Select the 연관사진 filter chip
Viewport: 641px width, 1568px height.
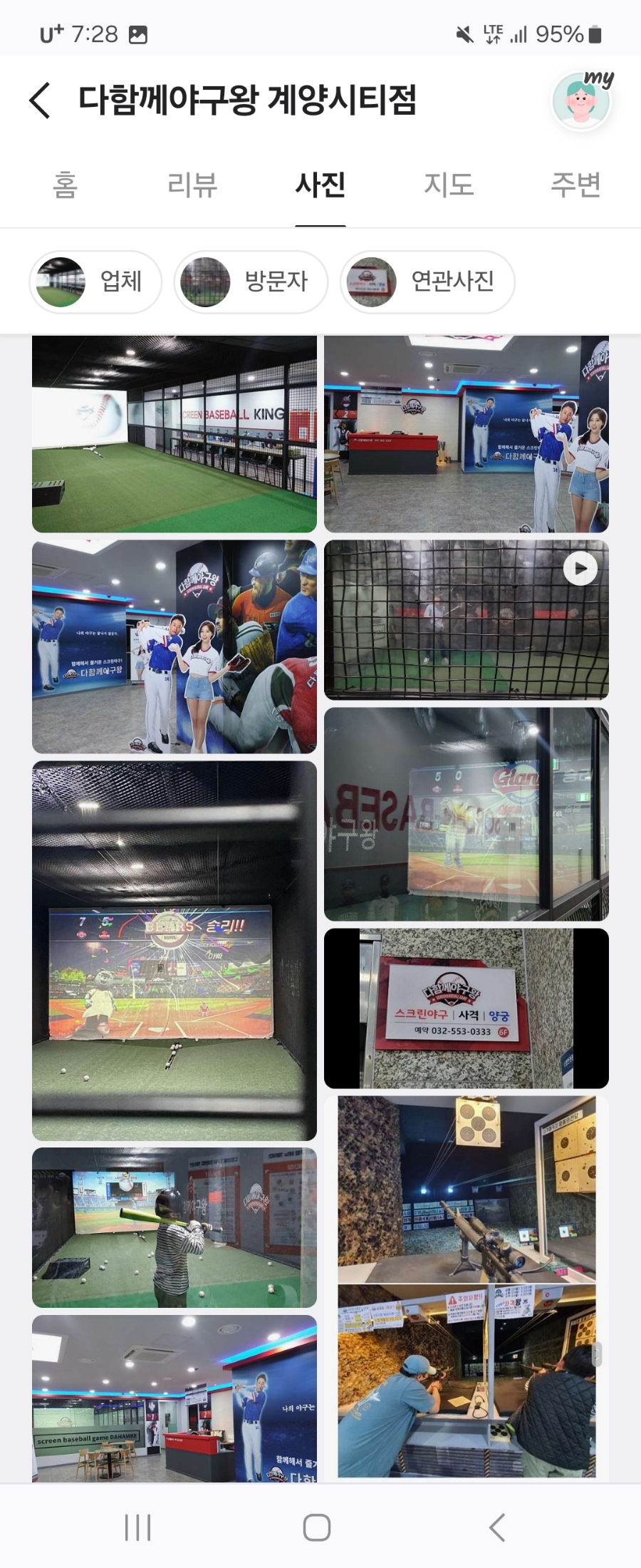[427, 282]
